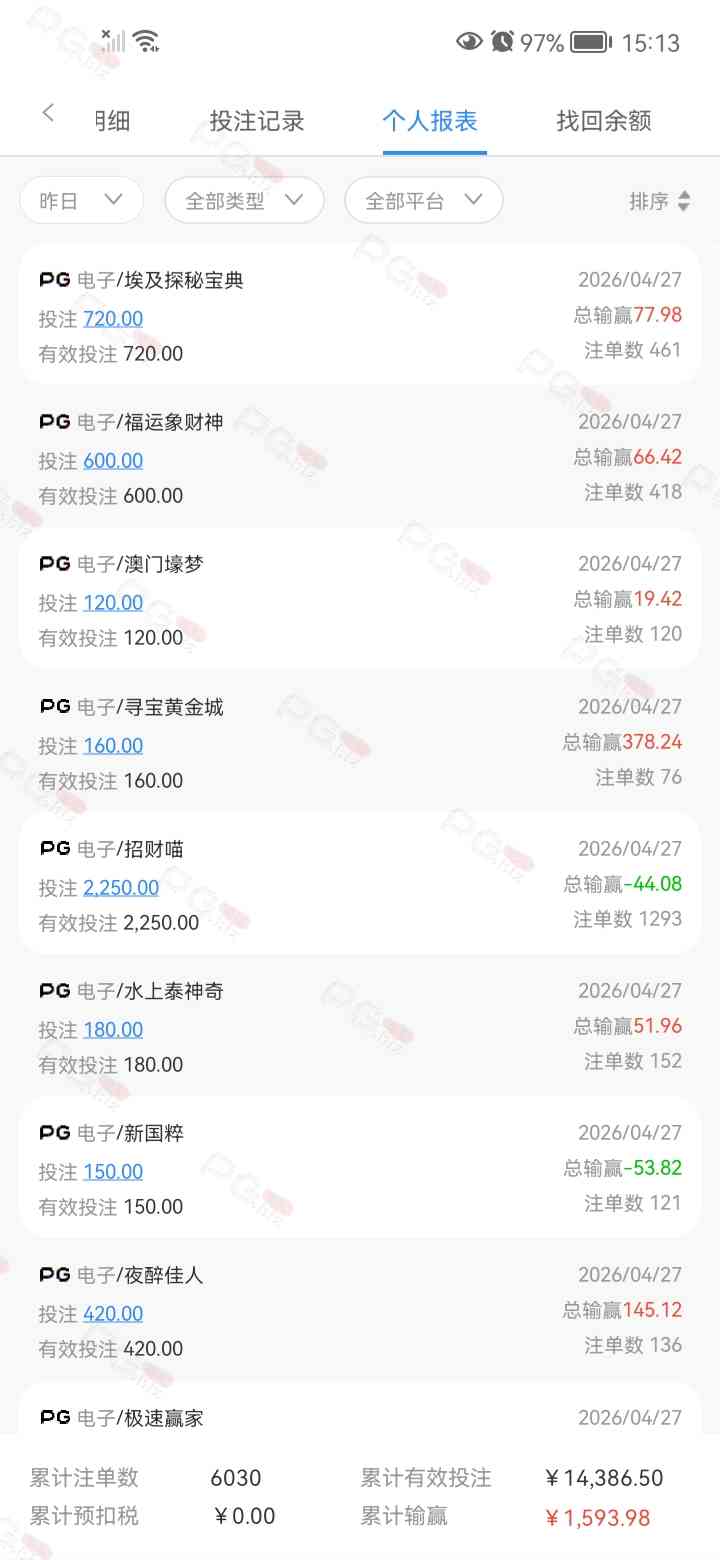Open the 180.00 bet link for 水上泰神奇
The width and height of the screenshot is (720, 1560).
point(113,1030)
